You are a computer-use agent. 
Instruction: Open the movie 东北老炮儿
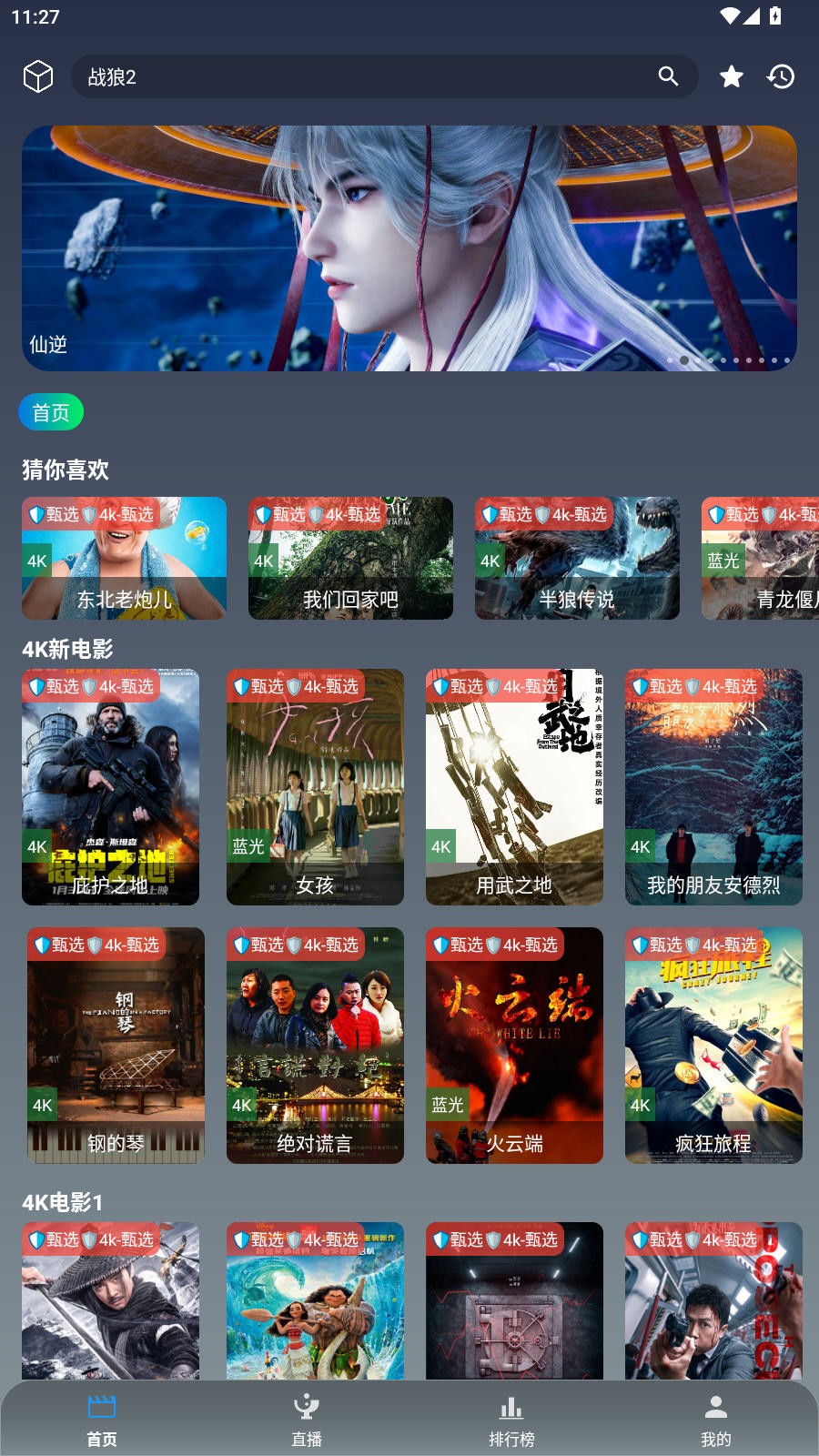[124, 559]
